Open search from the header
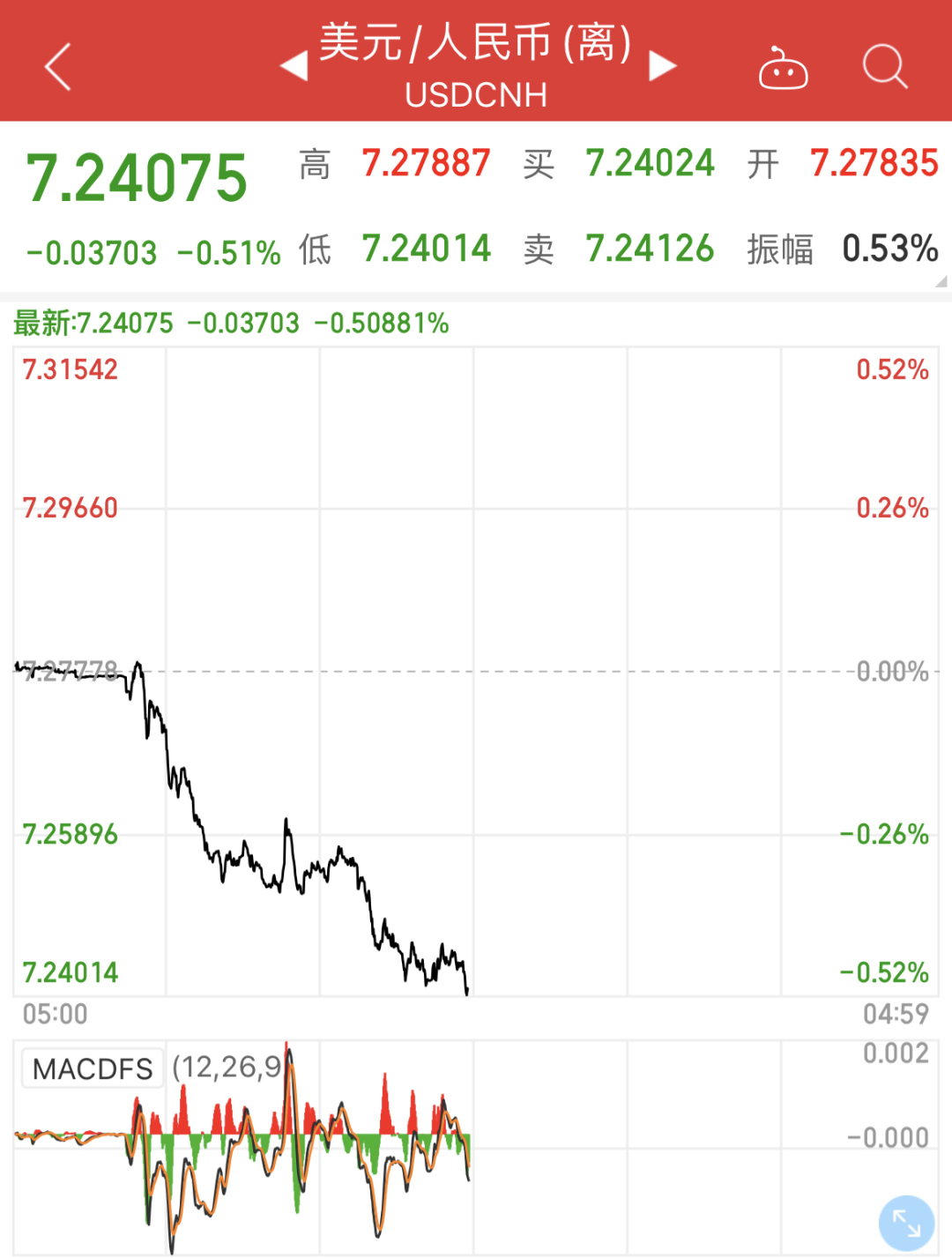 tap(884, 67)
